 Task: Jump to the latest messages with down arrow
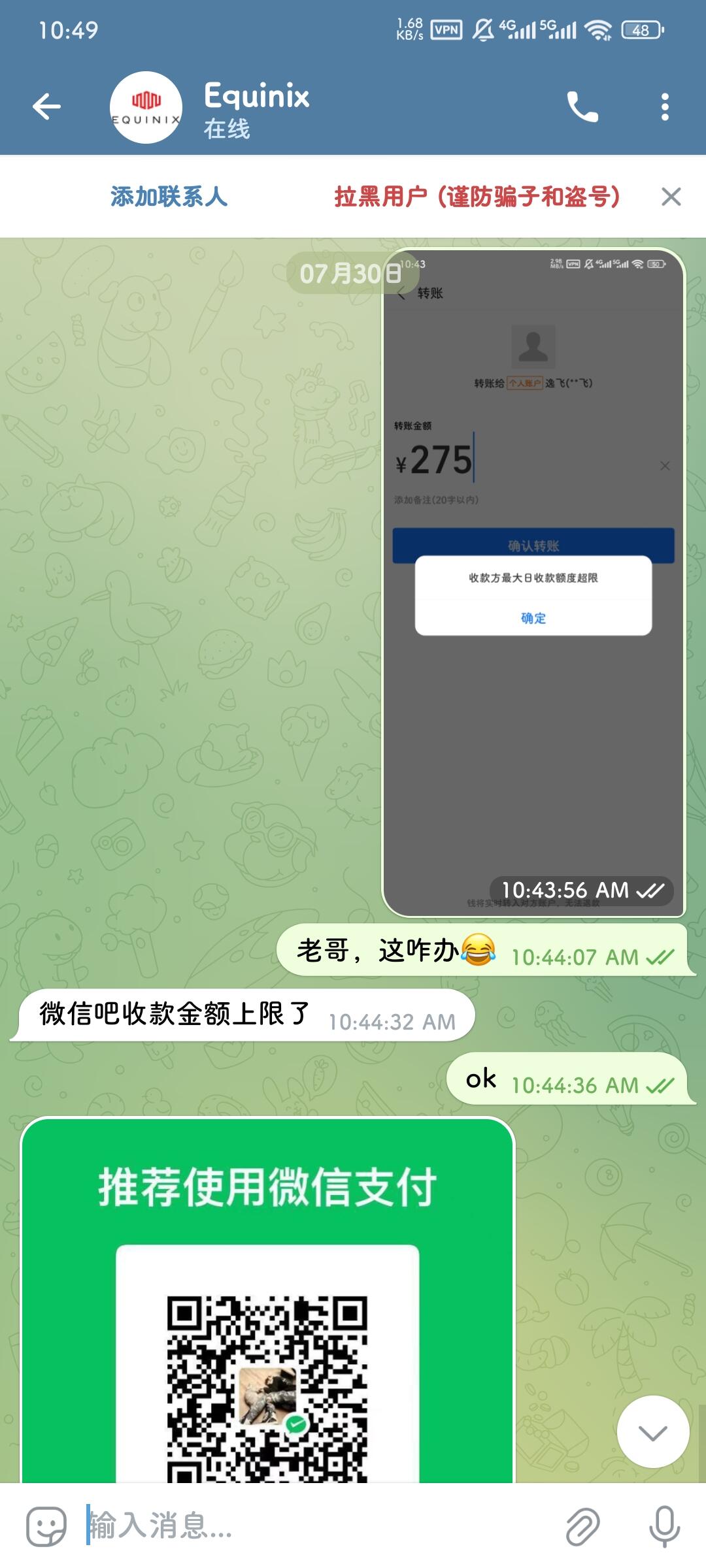652,1433
